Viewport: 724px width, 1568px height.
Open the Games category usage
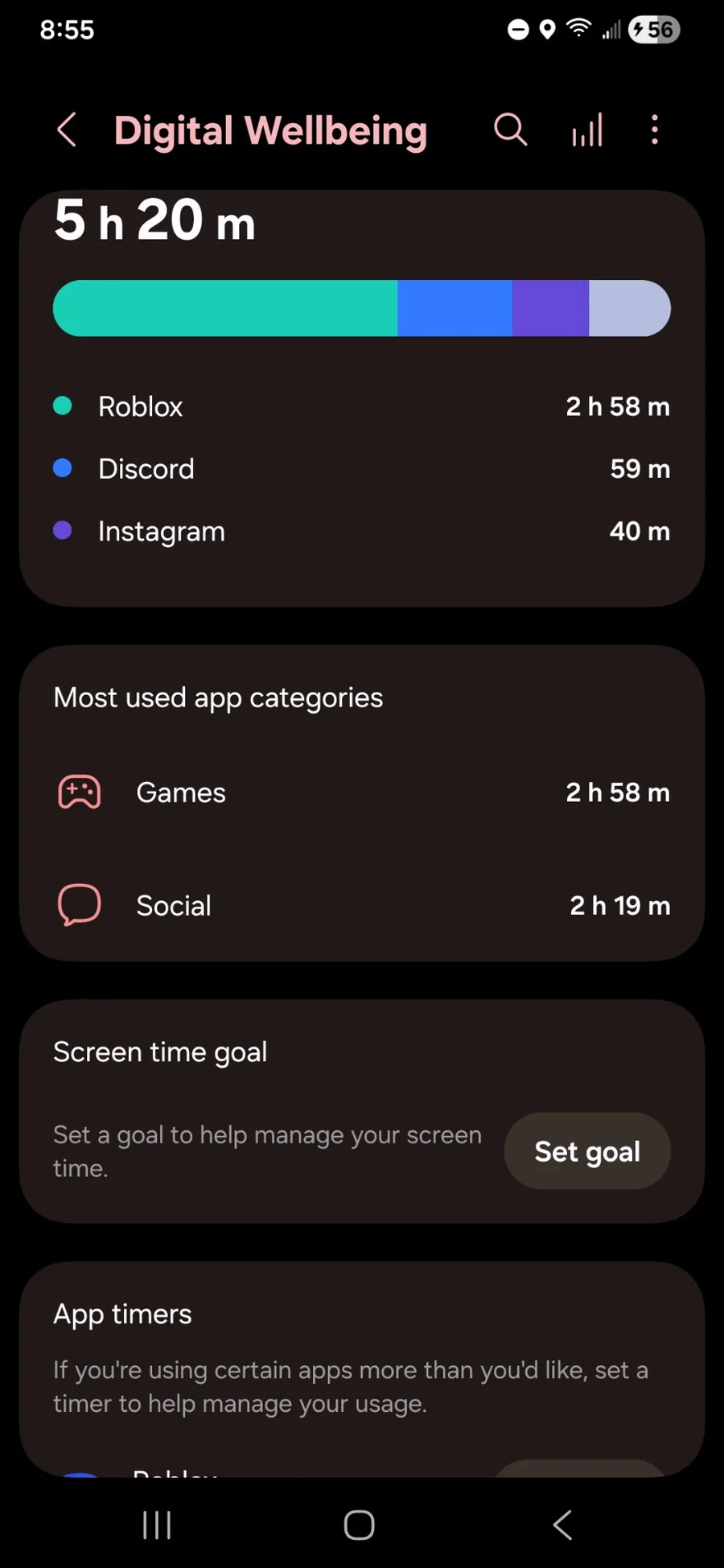coord(361,792)
